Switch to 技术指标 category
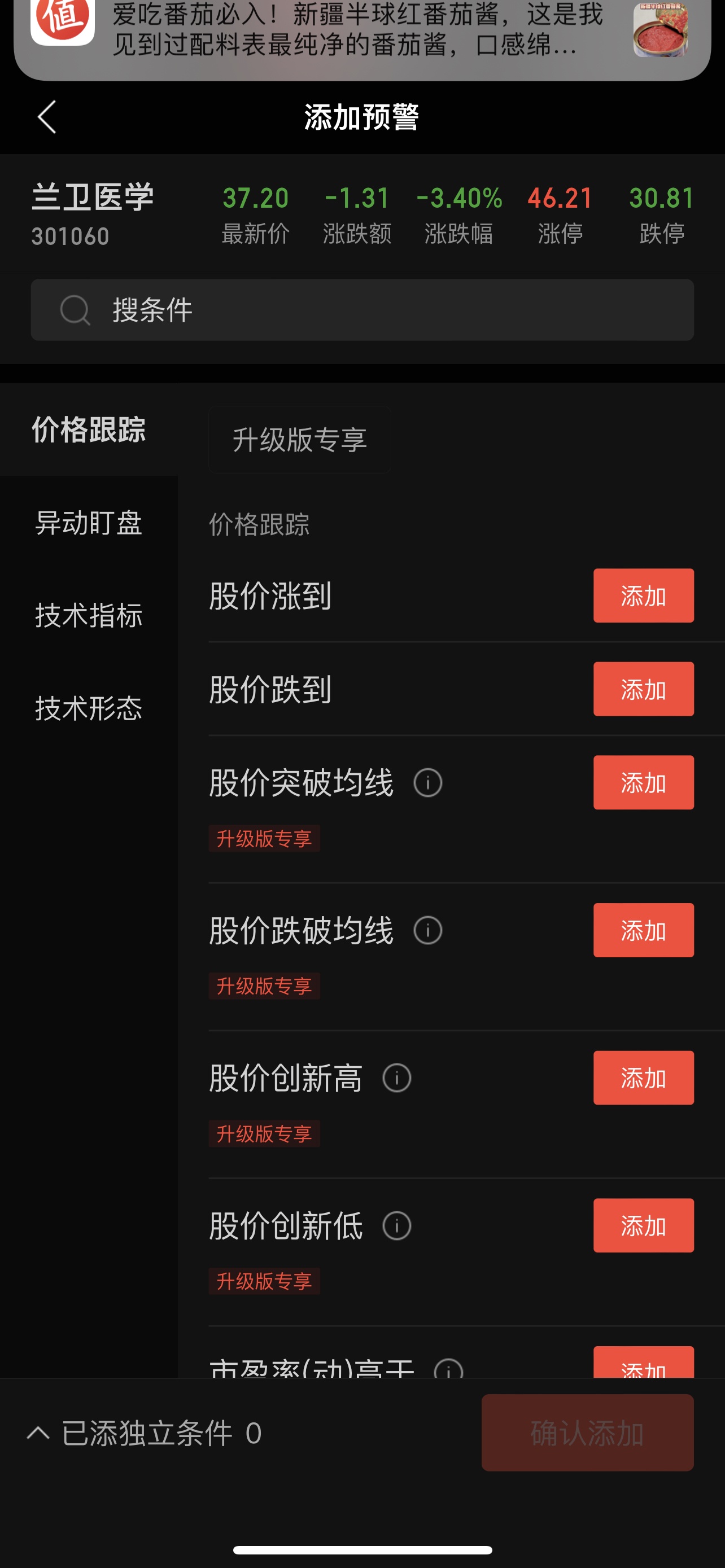Screen dimensions: 725x1568 click(89, 615)
